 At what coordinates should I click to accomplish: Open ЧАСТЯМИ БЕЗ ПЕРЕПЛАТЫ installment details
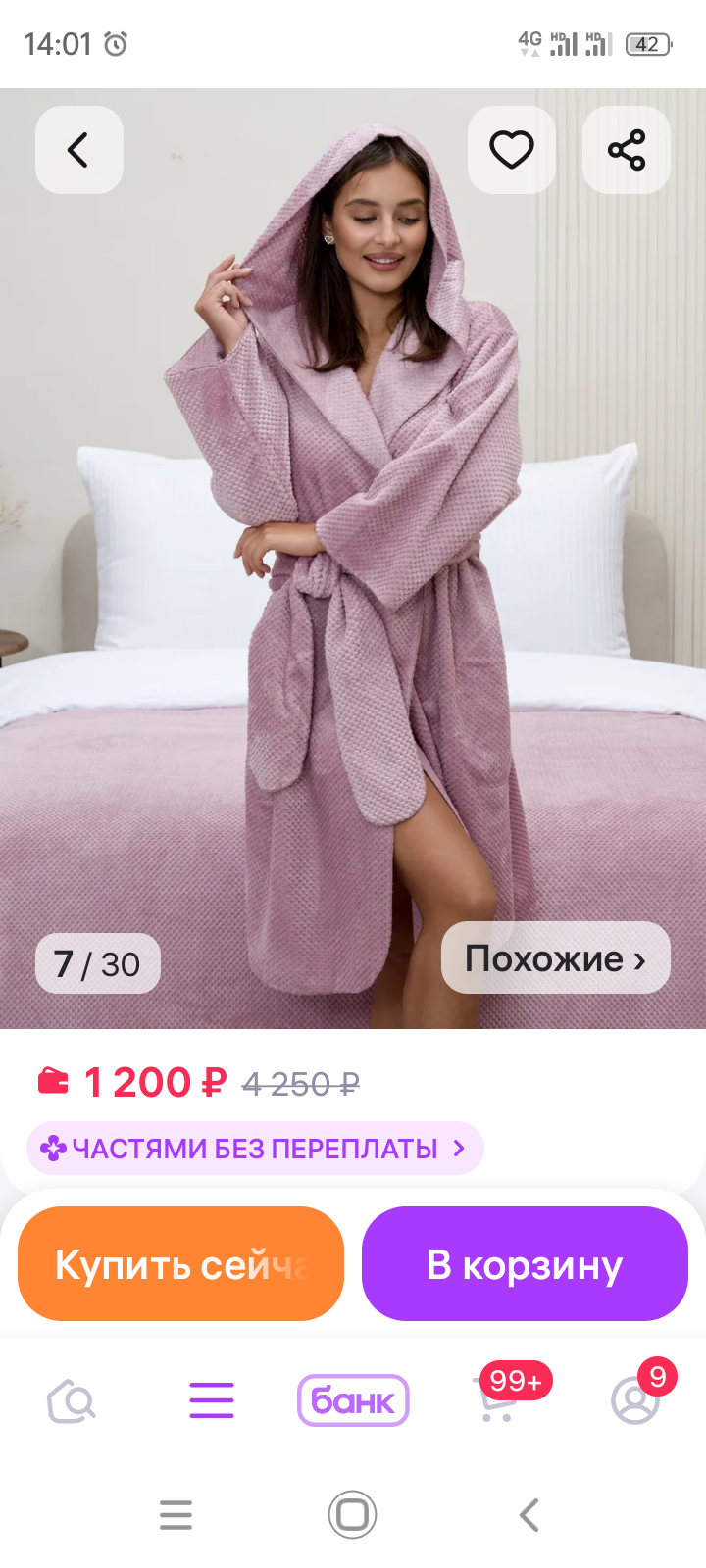pos(255,1148)
